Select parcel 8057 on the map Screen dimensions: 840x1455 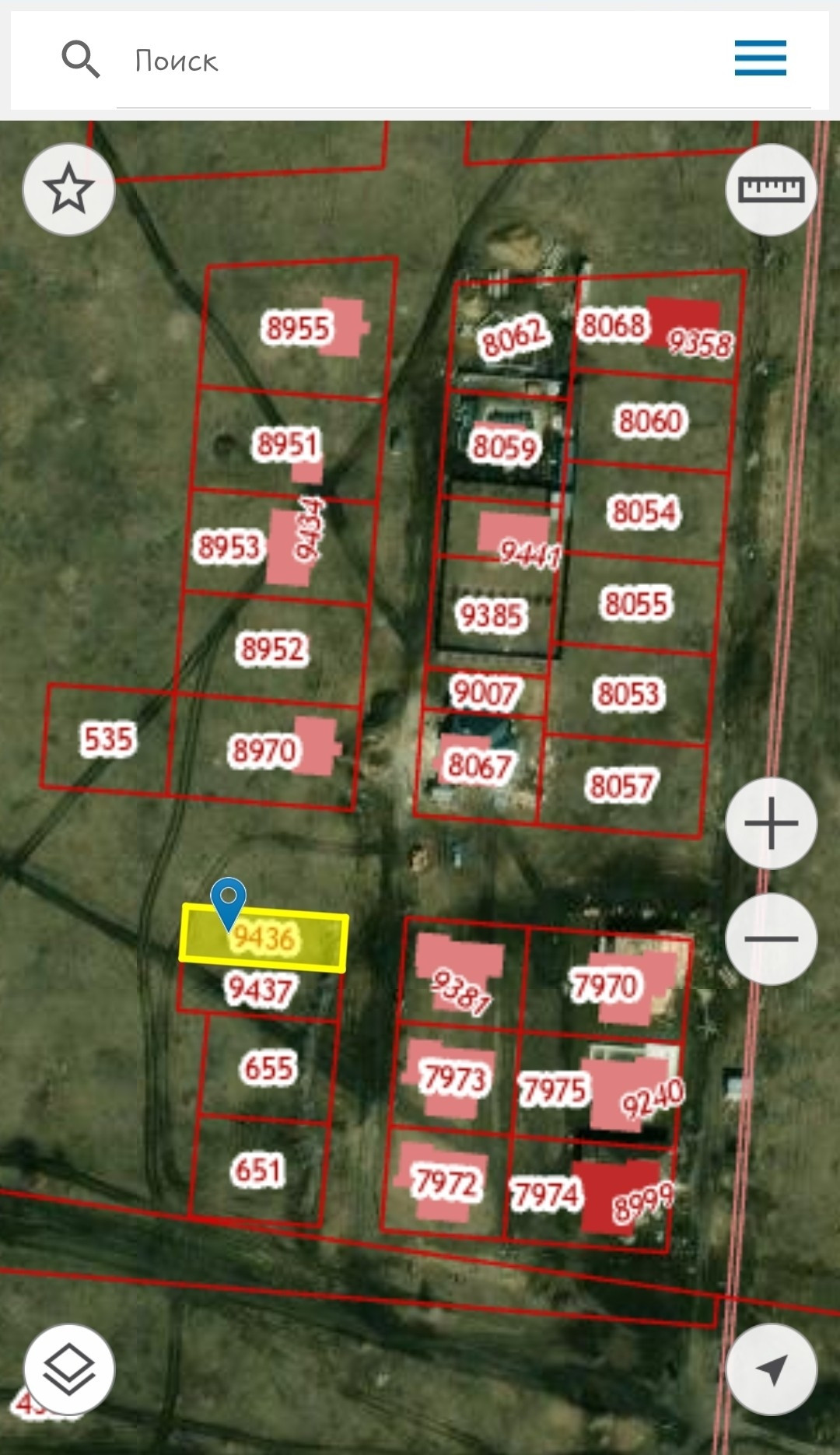coord(621,785)
